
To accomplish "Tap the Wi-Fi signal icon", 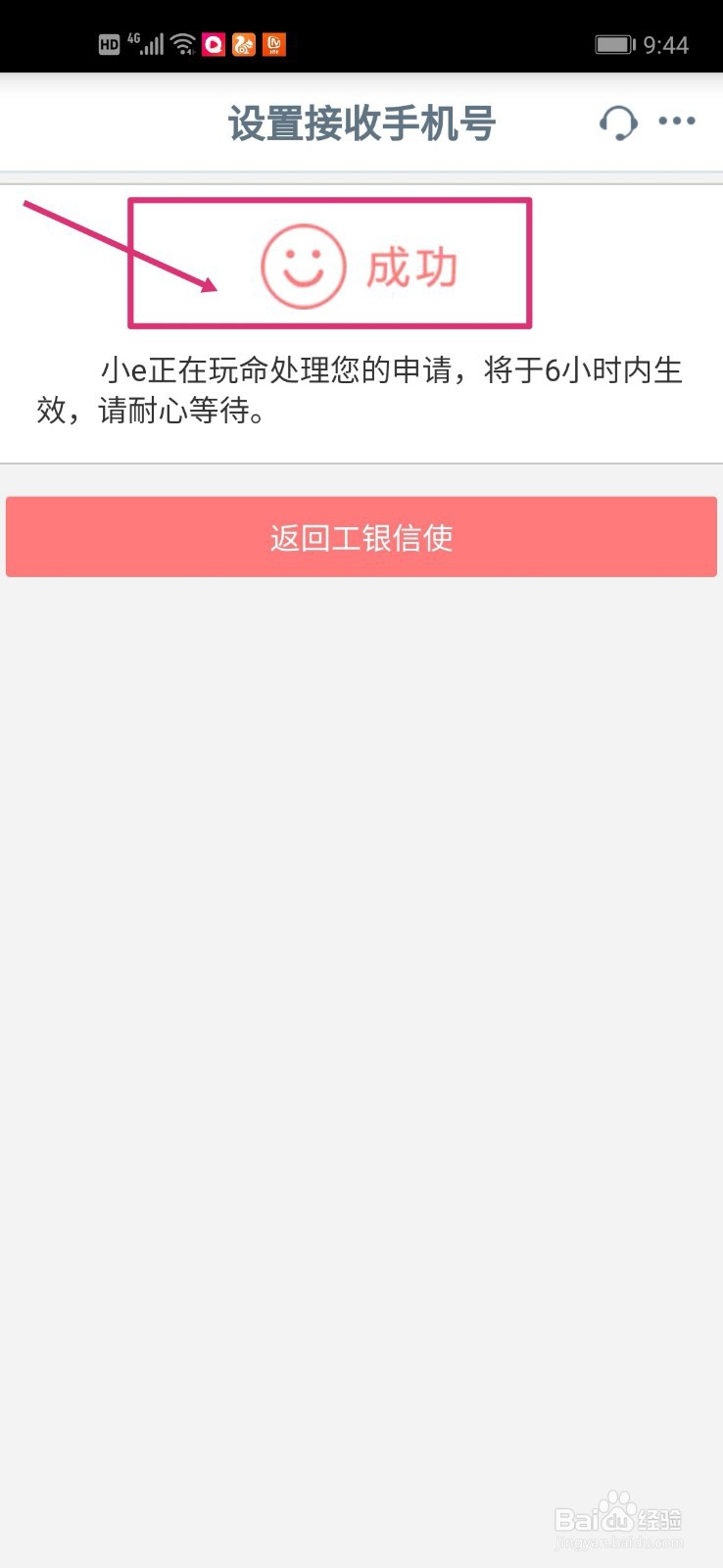I will click(180, 42).
